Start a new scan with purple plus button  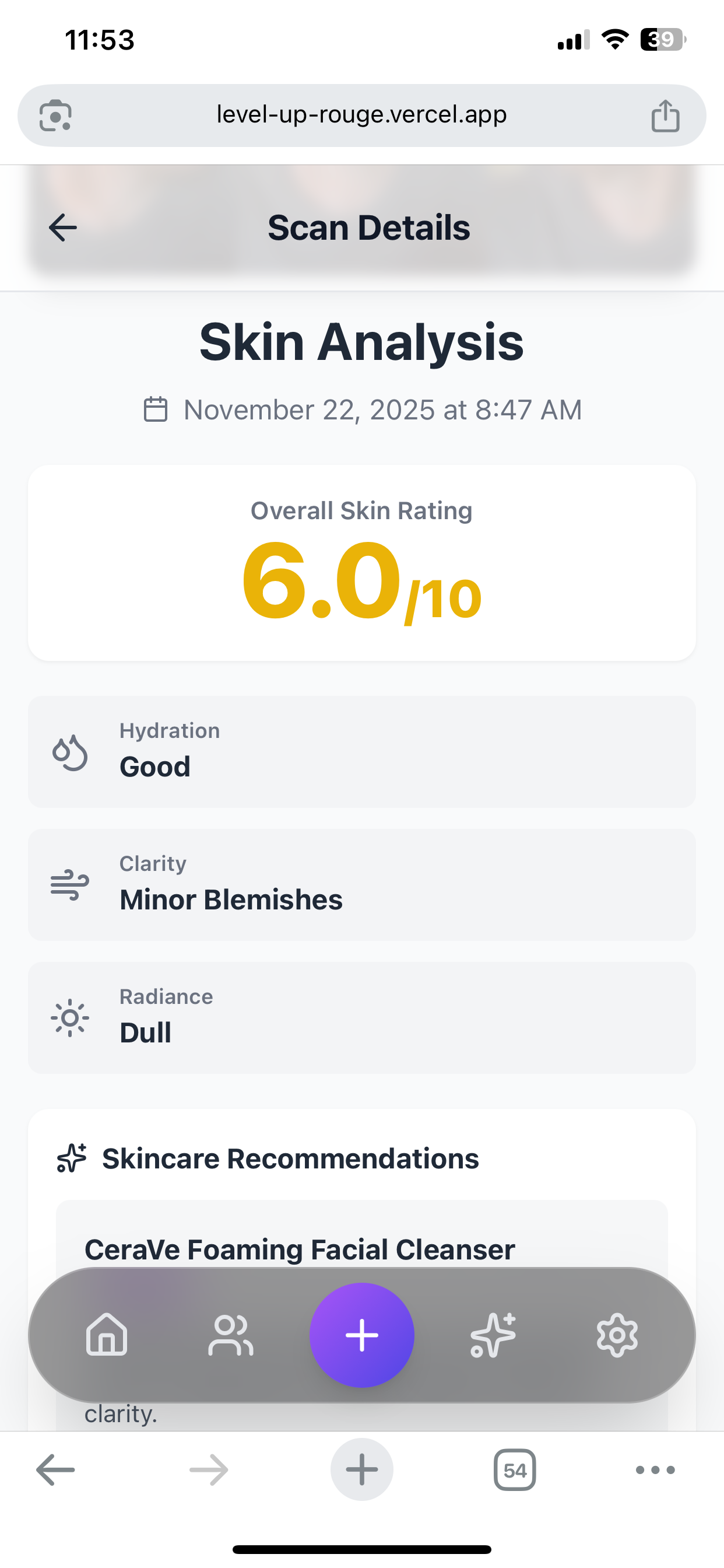[x=362, y=1334]
